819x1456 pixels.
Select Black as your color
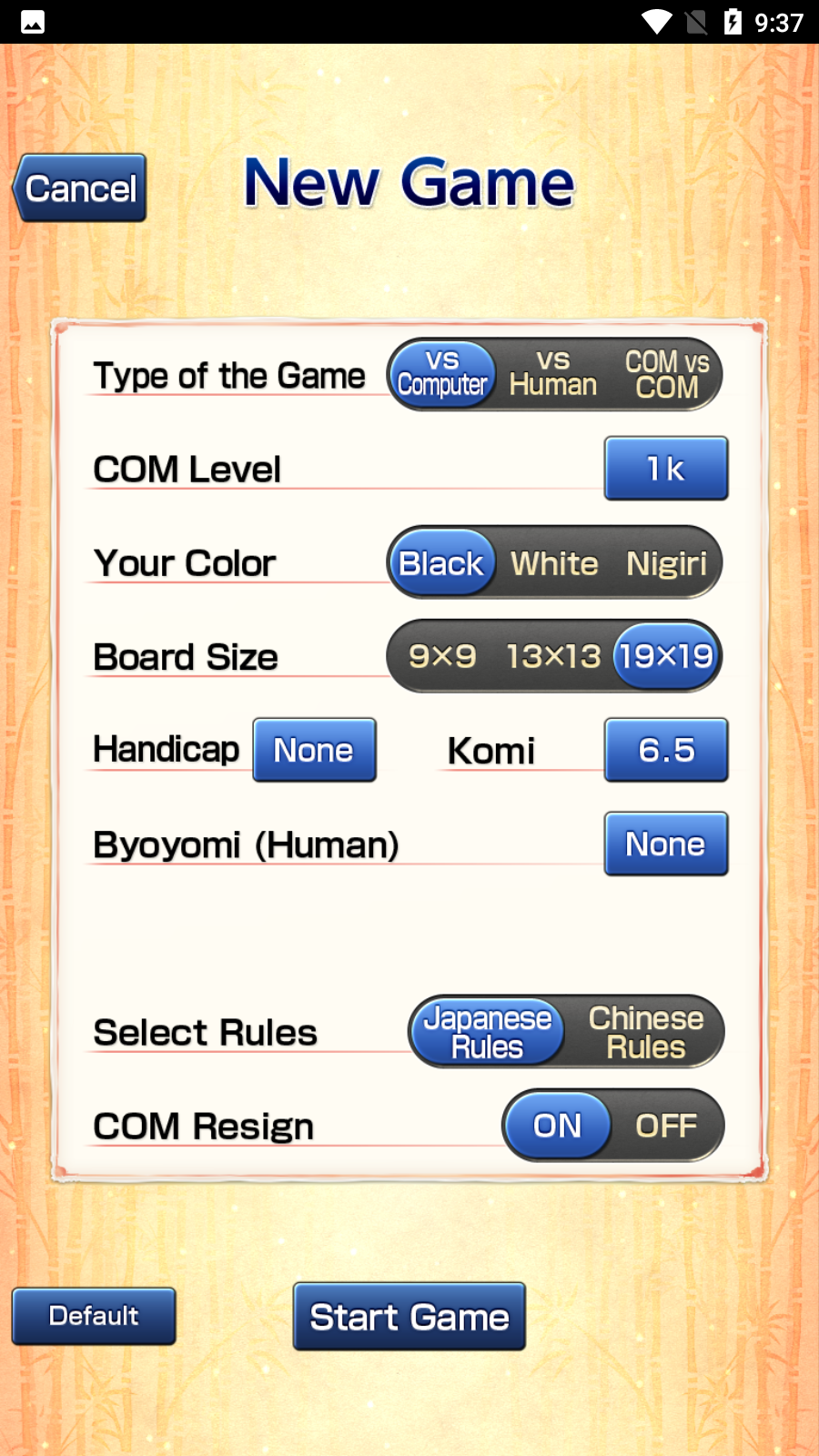[x=441, y=563]
